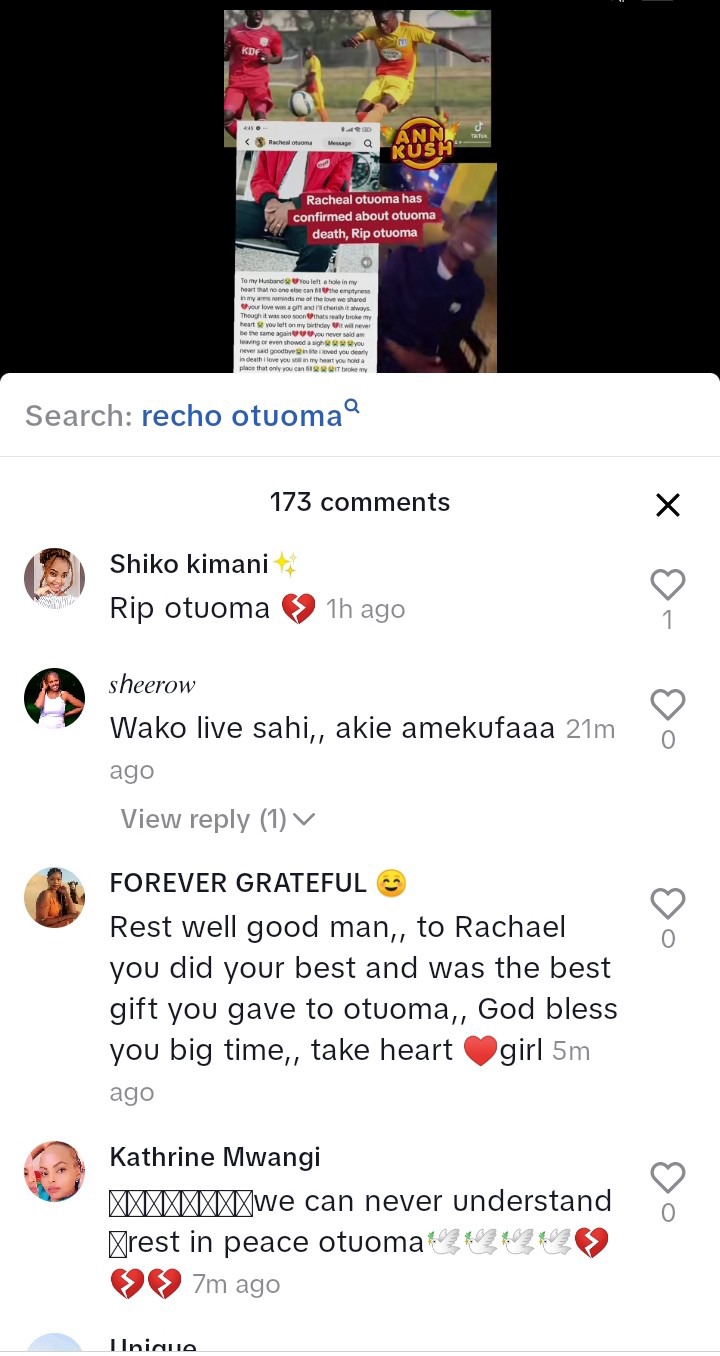Image resolution: width=720 pixels, height=1356 pixels.
Task: Open Shiko kimani's profile picture
Action: click(54, 578)
